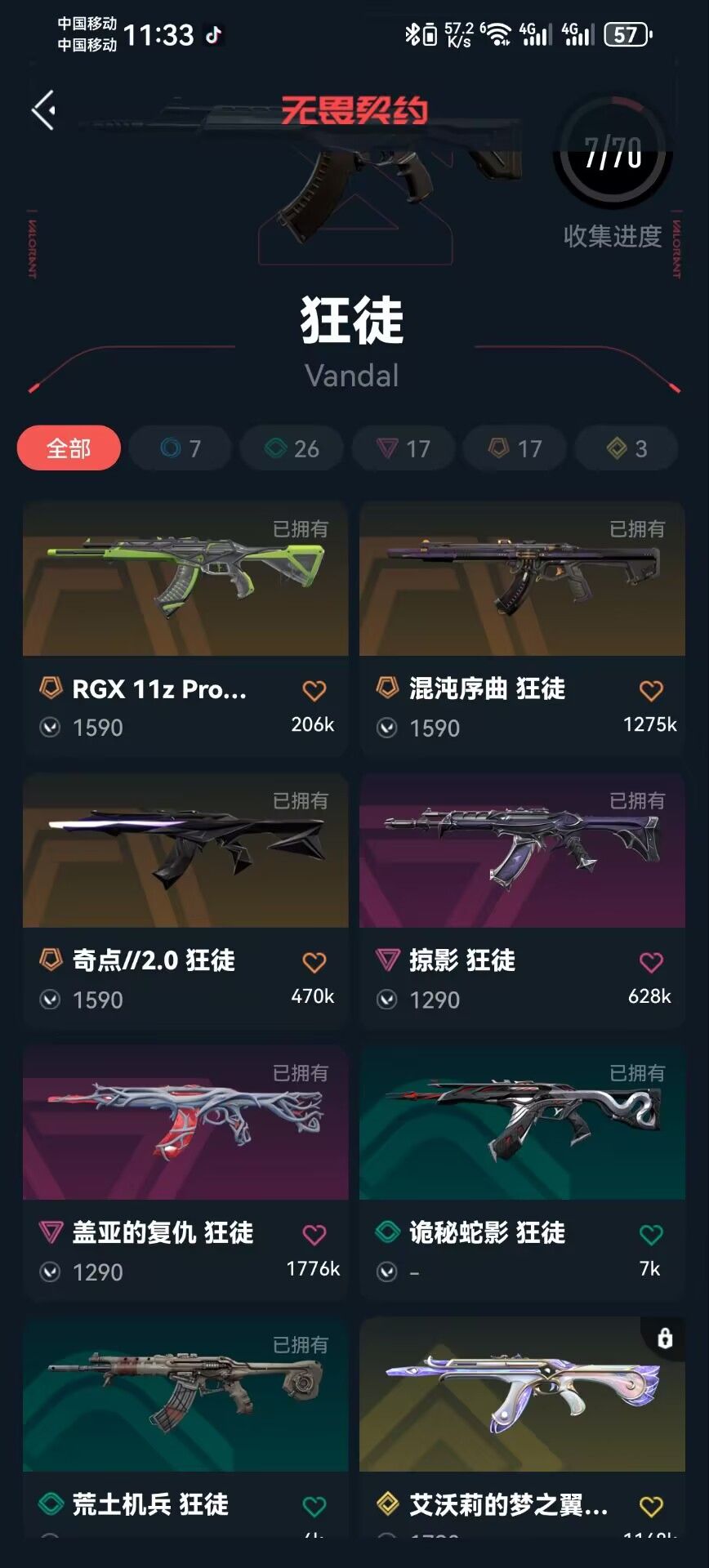Go back with the top-left arrow

coord(43,110)
